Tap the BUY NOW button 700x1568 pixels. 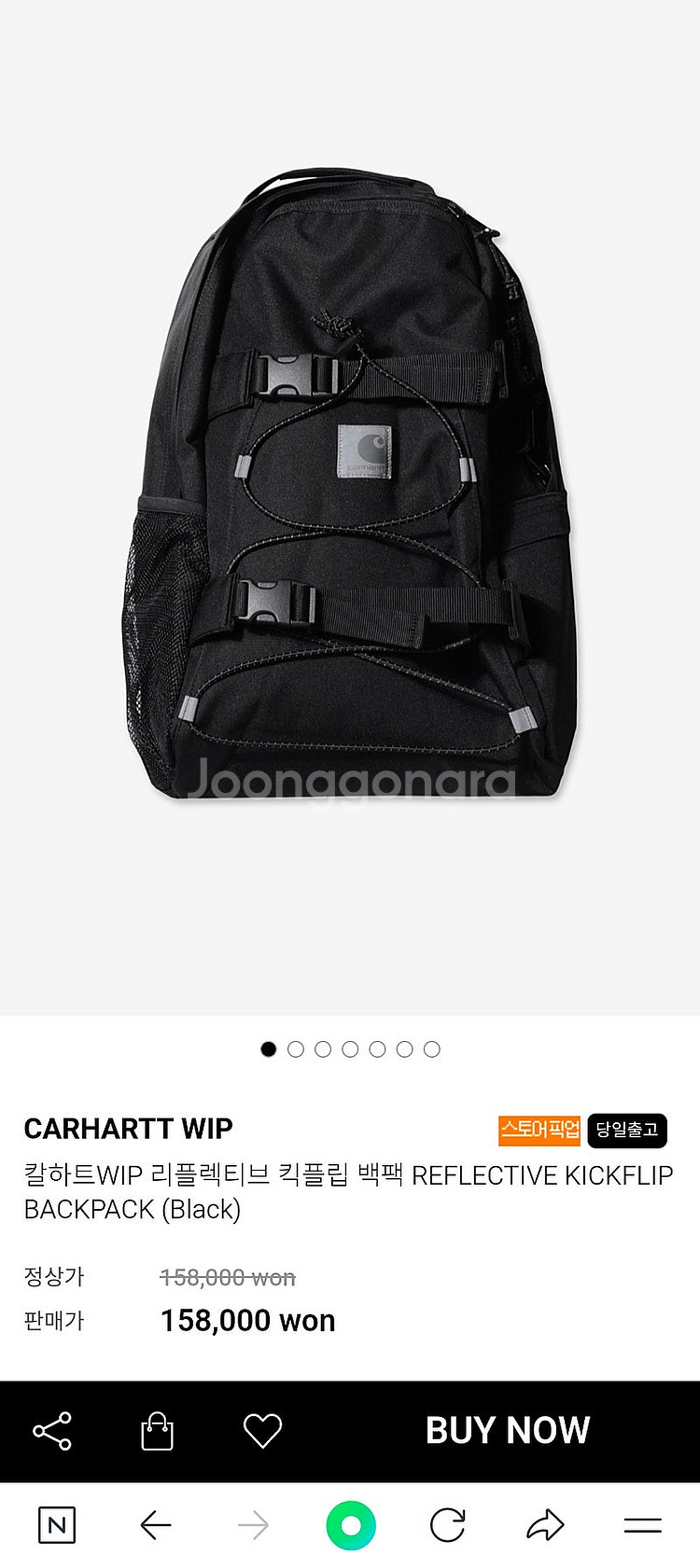click(508, 1431)
